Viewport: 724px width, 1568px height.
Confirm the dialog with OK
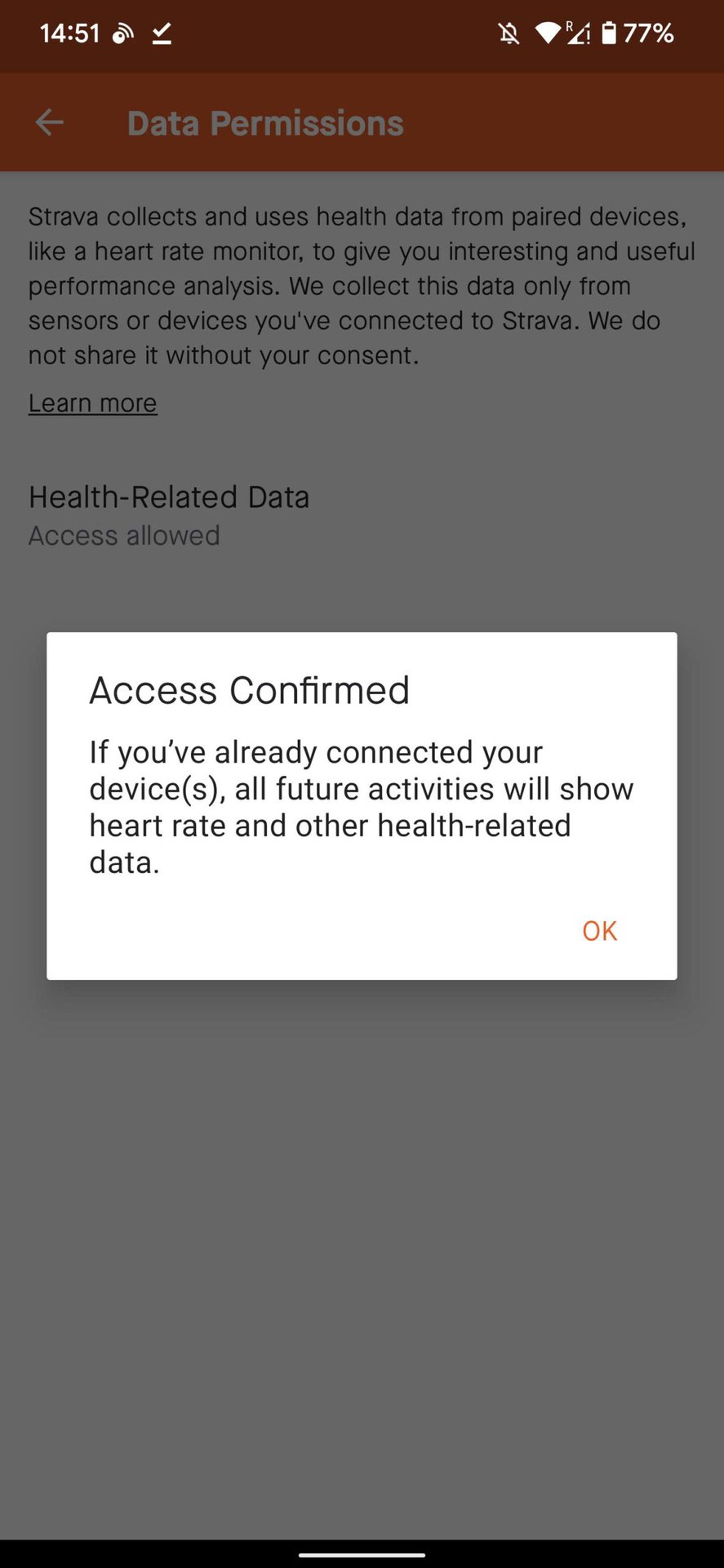coord(599,930)
